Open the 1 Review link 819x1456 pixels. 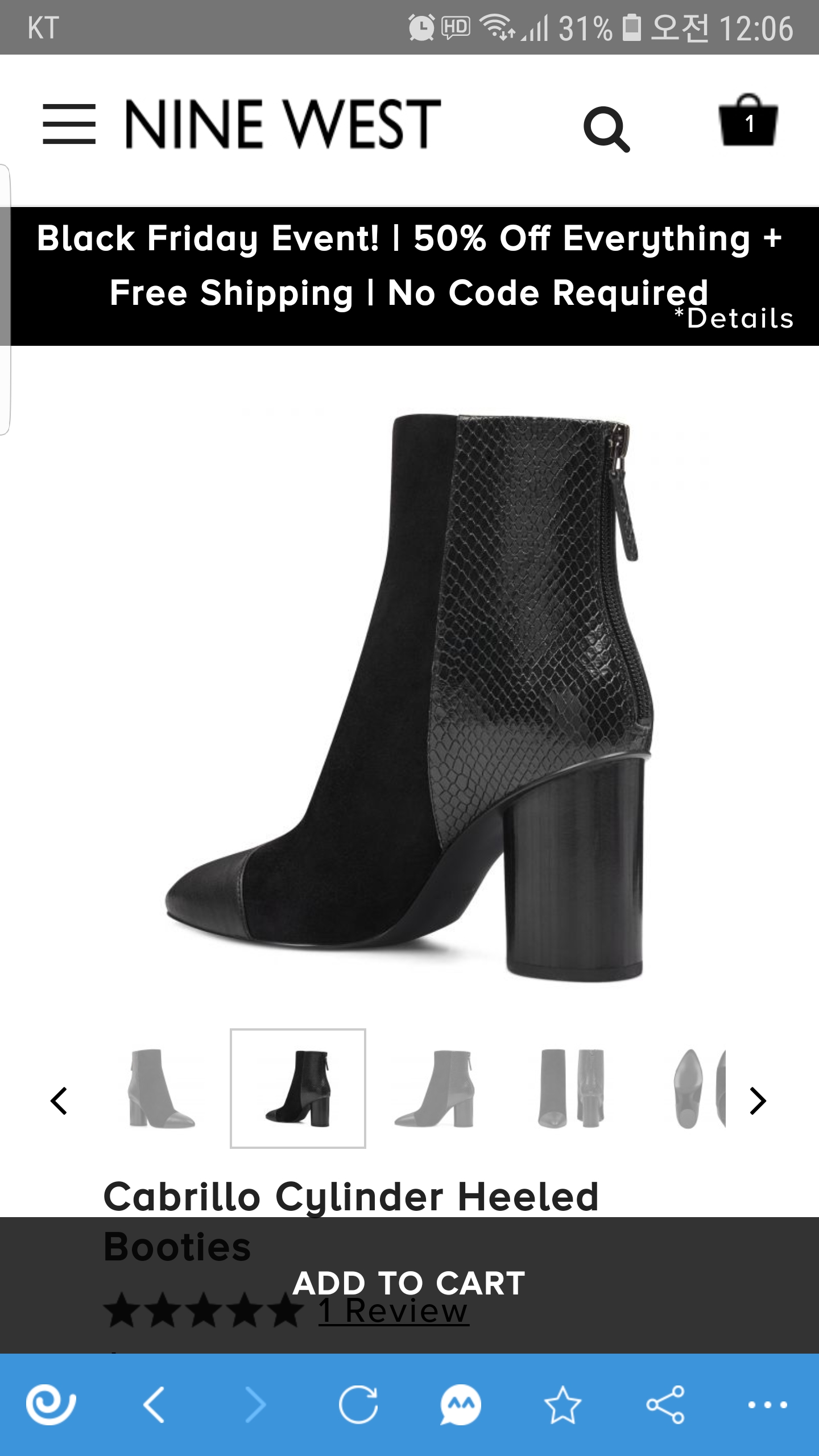[x=394, y=1312]
